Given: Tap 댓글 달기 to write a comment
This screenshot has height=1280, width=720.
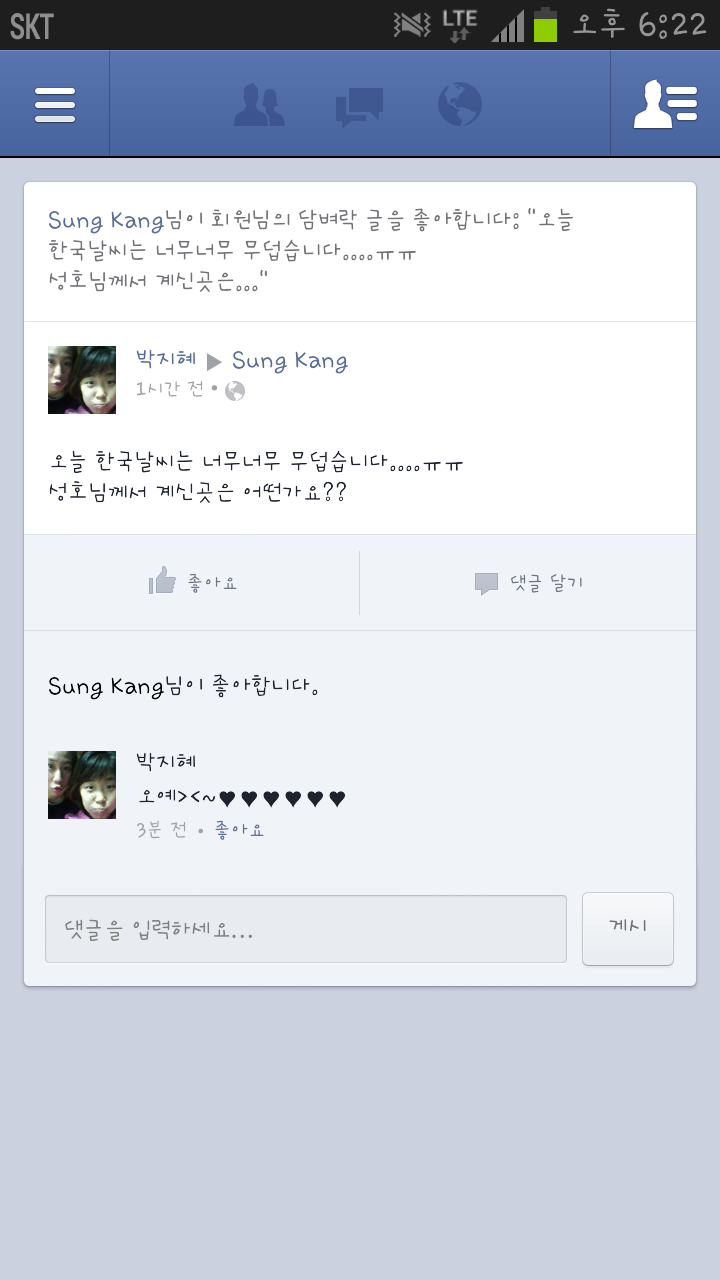Looking at the screenshot, I should pyautogui.click(x=528, y=582).
